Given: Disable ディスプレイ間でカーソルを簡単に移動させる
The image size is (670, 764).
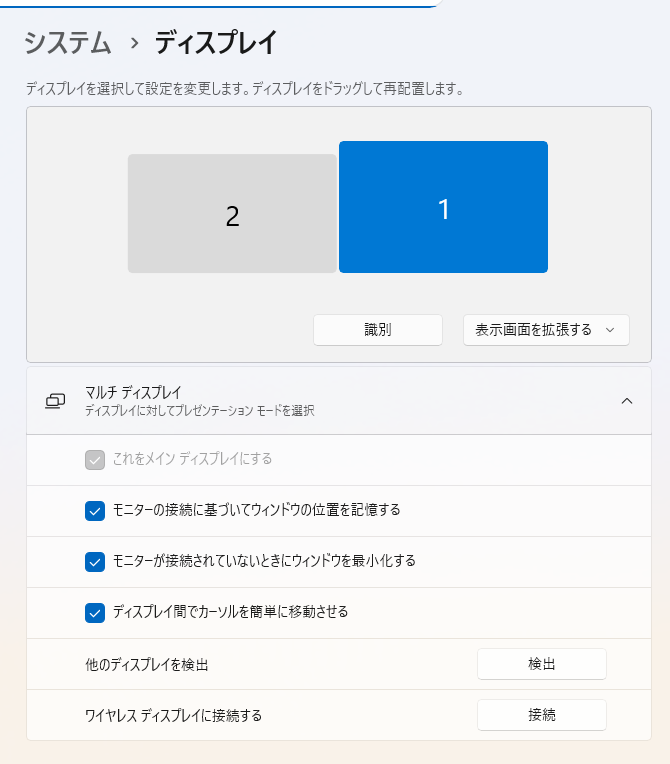Looking at the screenshot, I should 95,613.
